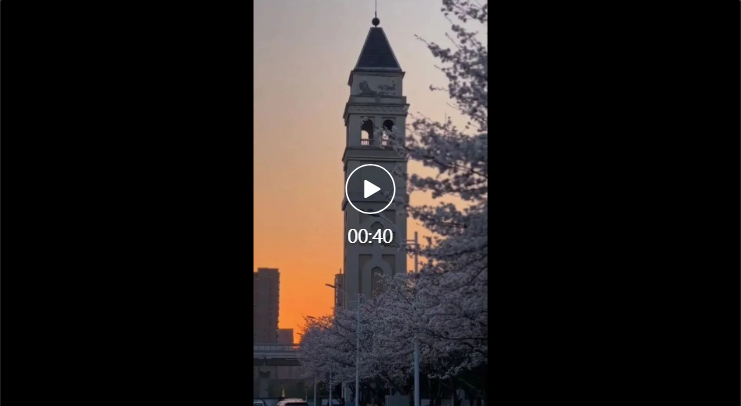Play the 00:40 video

[370, 189]
